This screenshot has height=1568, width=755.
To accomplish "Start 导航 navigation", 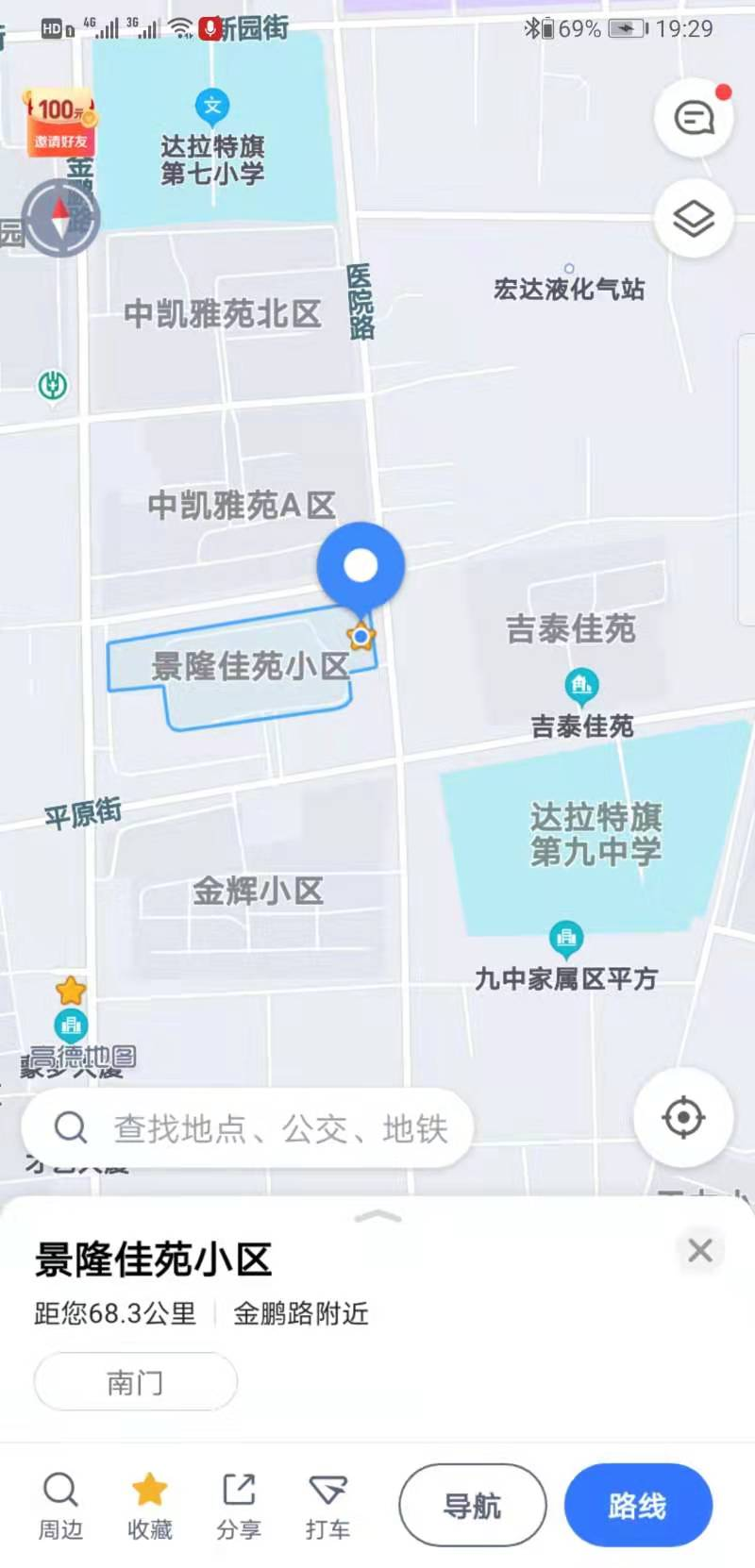I will pos(473,1506).
